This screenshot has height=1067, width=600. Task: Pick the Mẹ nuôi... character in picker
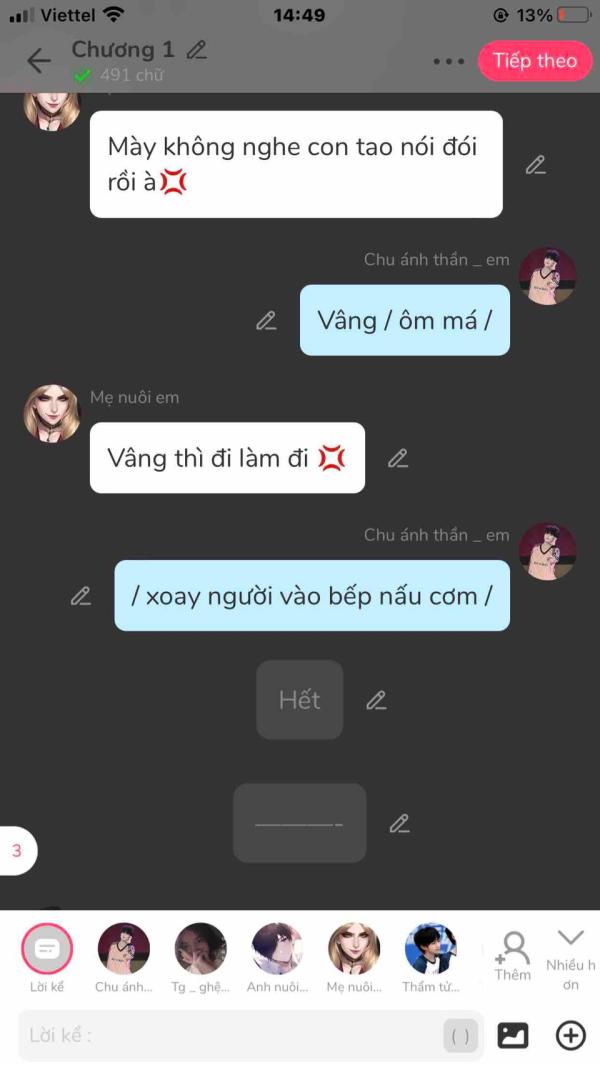(354, 950)
